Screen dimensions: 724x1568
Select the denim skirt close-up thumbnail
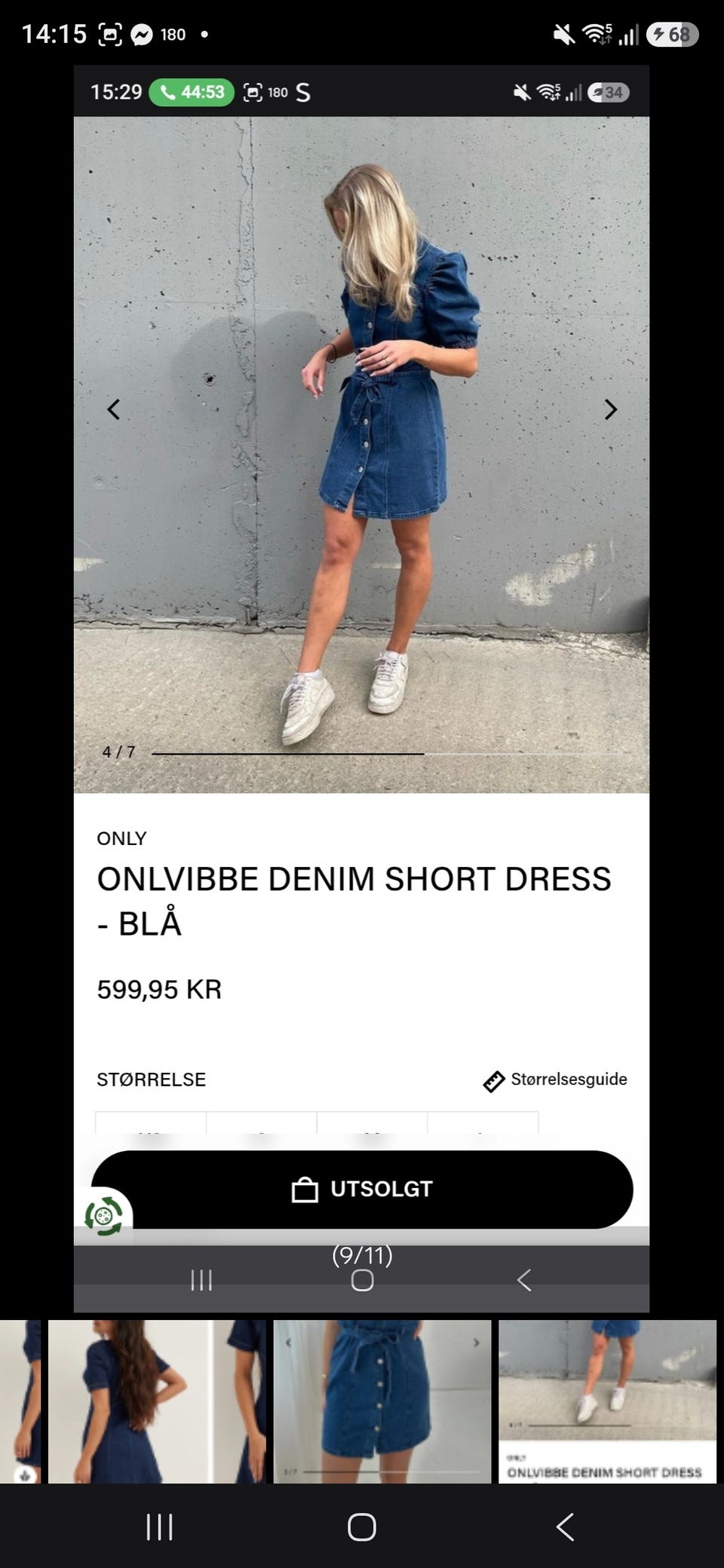coord(382,1401)
